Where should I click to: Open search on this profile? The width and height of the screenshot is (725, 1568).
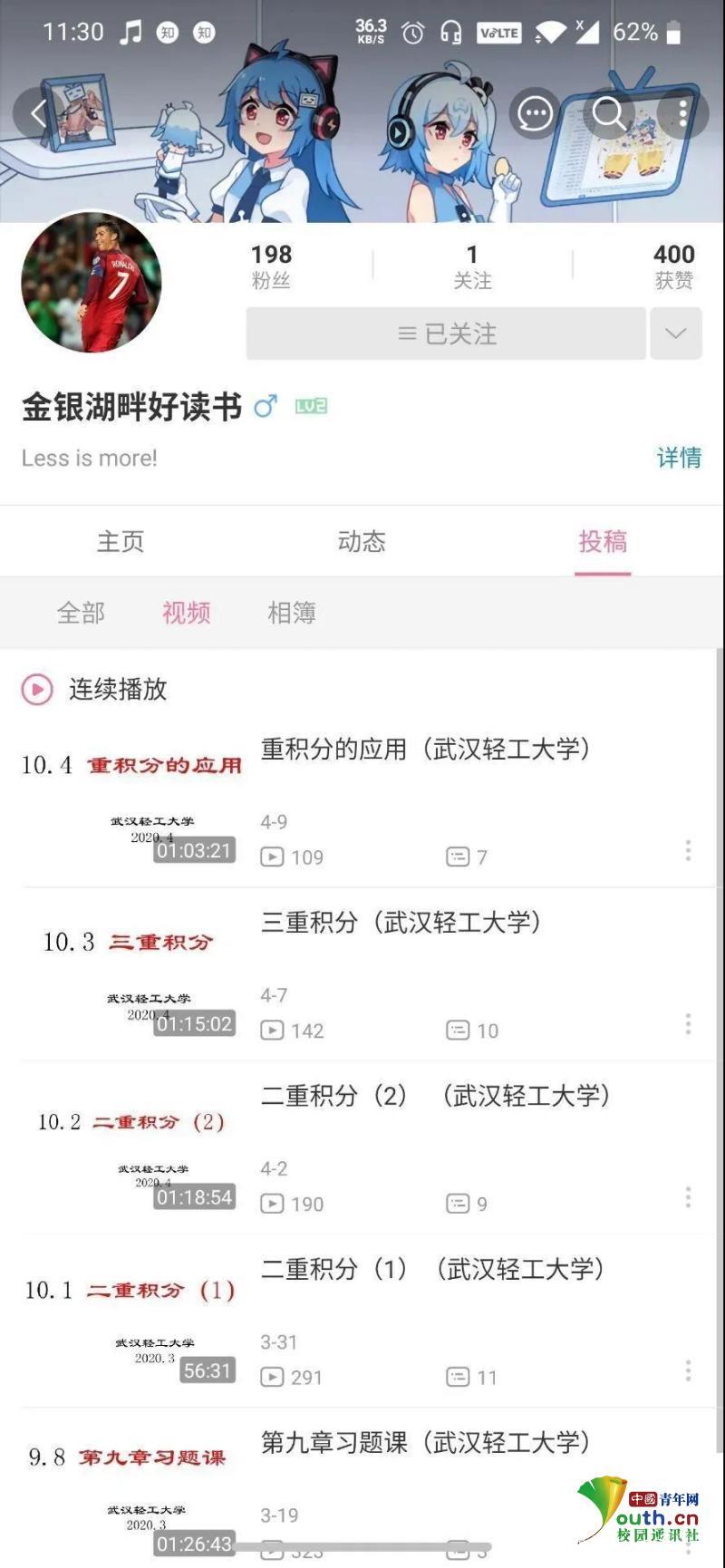(x=609, y=113)
